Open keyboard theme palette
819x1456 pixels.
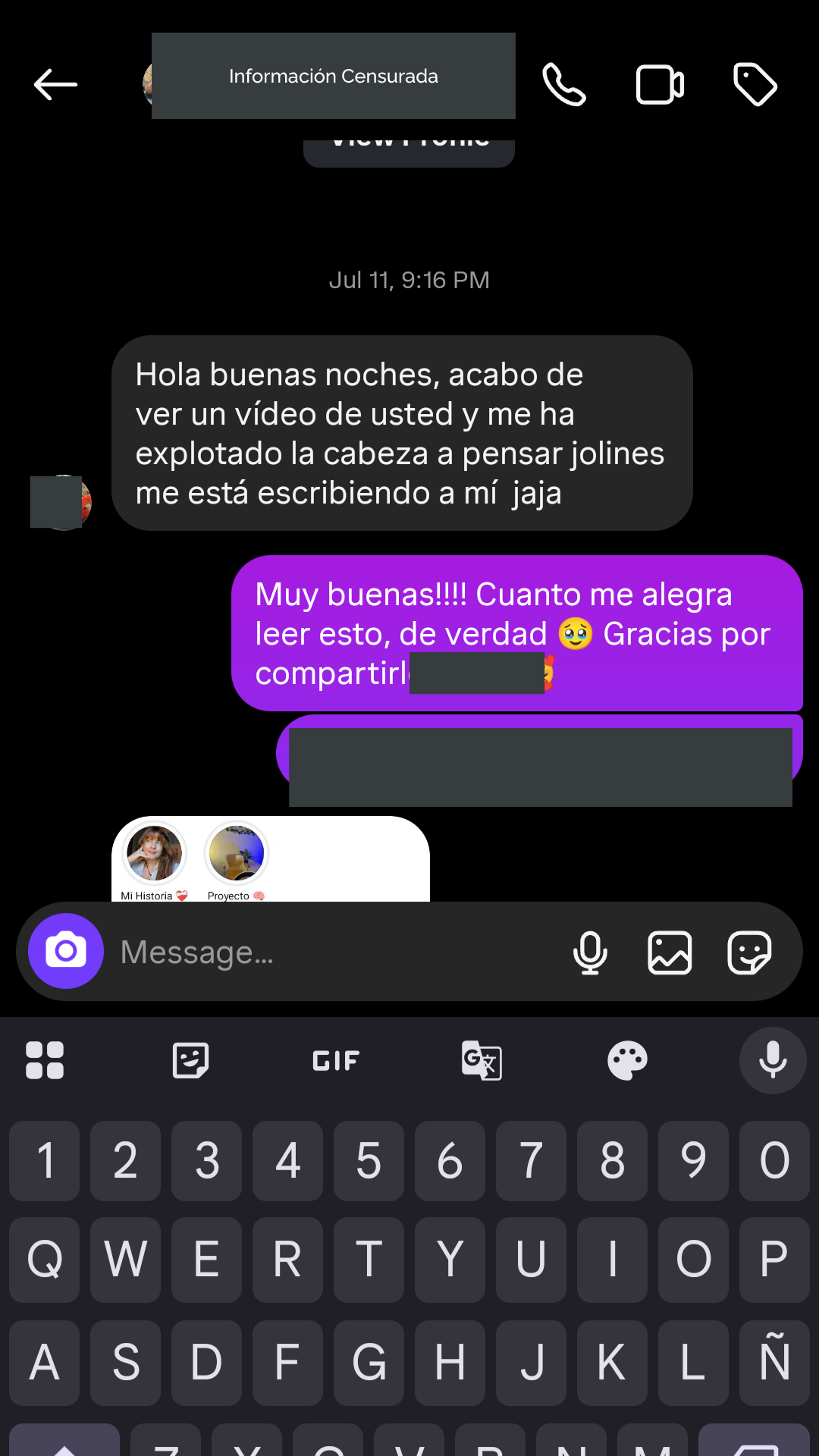[x=627, y=1060]
